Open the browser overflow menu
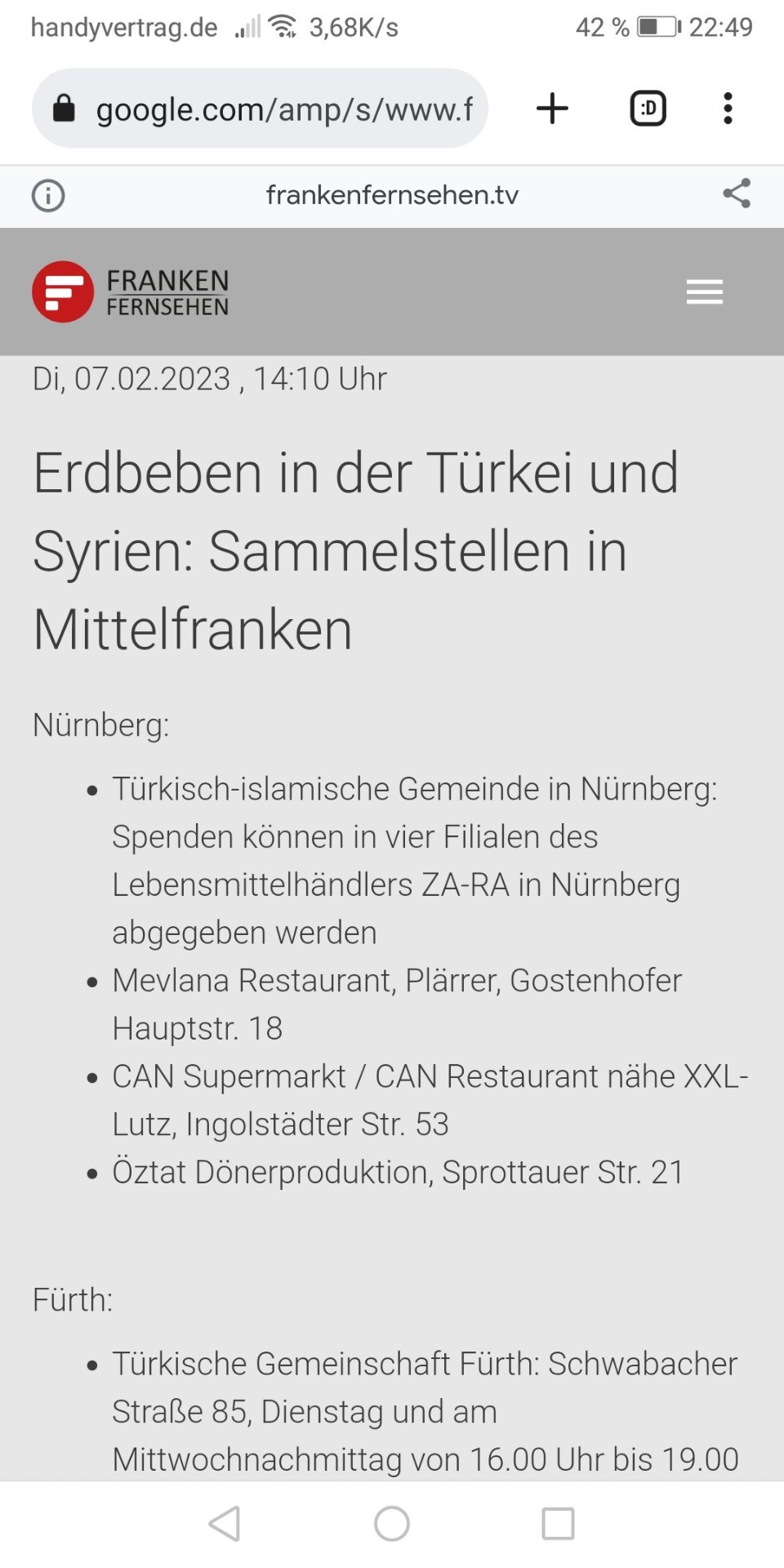 (x=728, y=109)
